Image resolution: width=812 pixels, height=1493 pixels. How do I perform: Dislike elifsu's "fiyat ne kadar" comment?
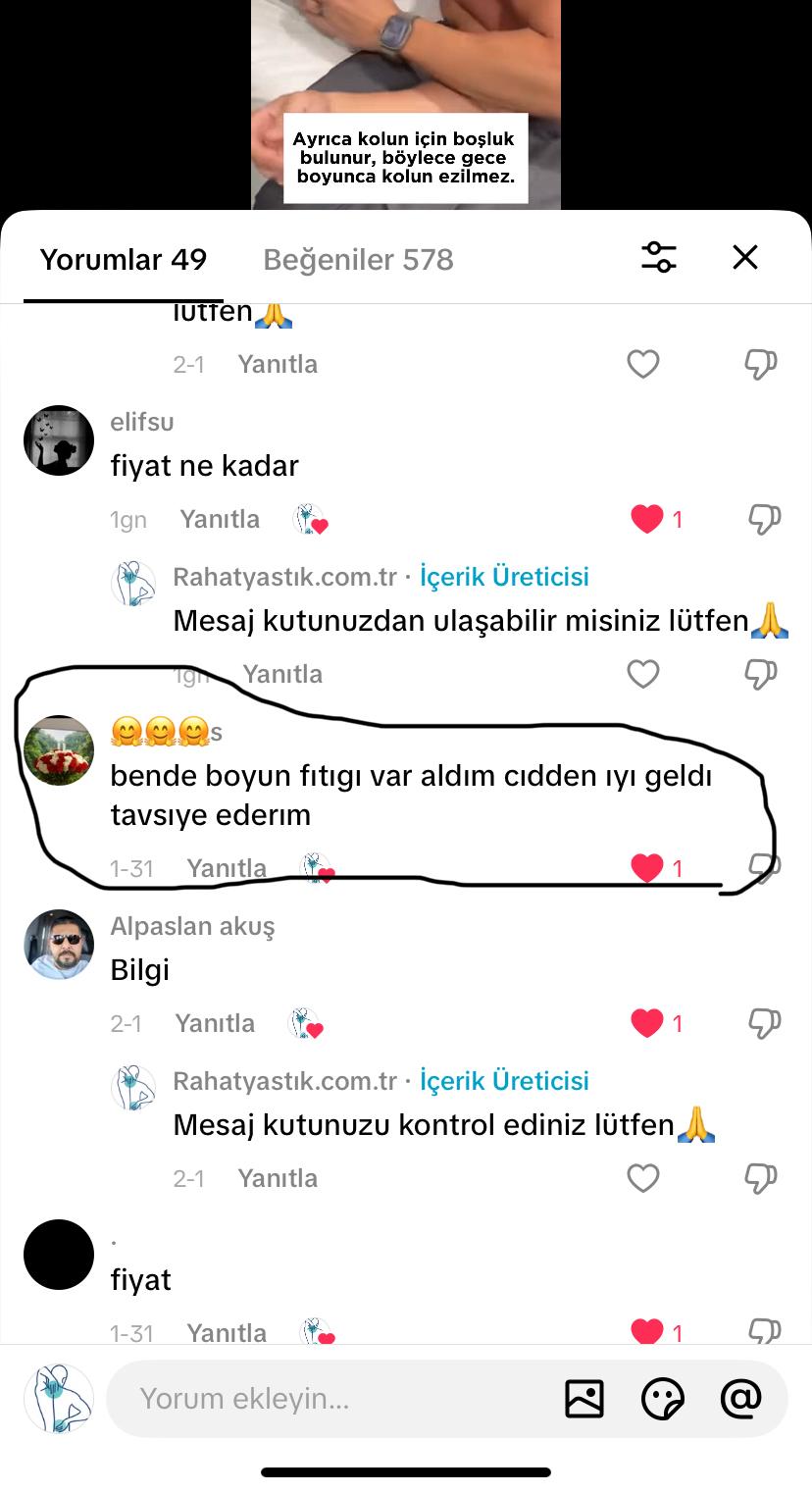(763, 519)
